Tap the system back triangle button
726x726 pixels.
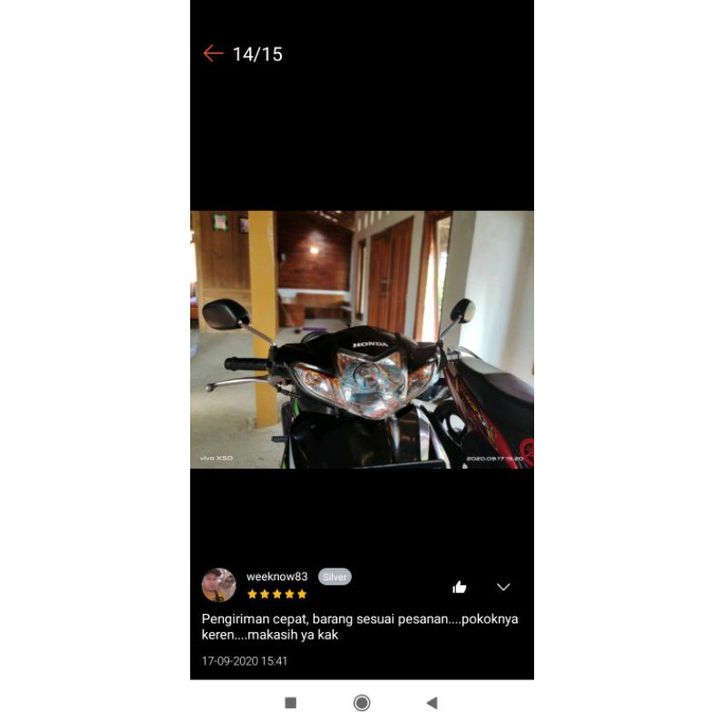(432, 703)
